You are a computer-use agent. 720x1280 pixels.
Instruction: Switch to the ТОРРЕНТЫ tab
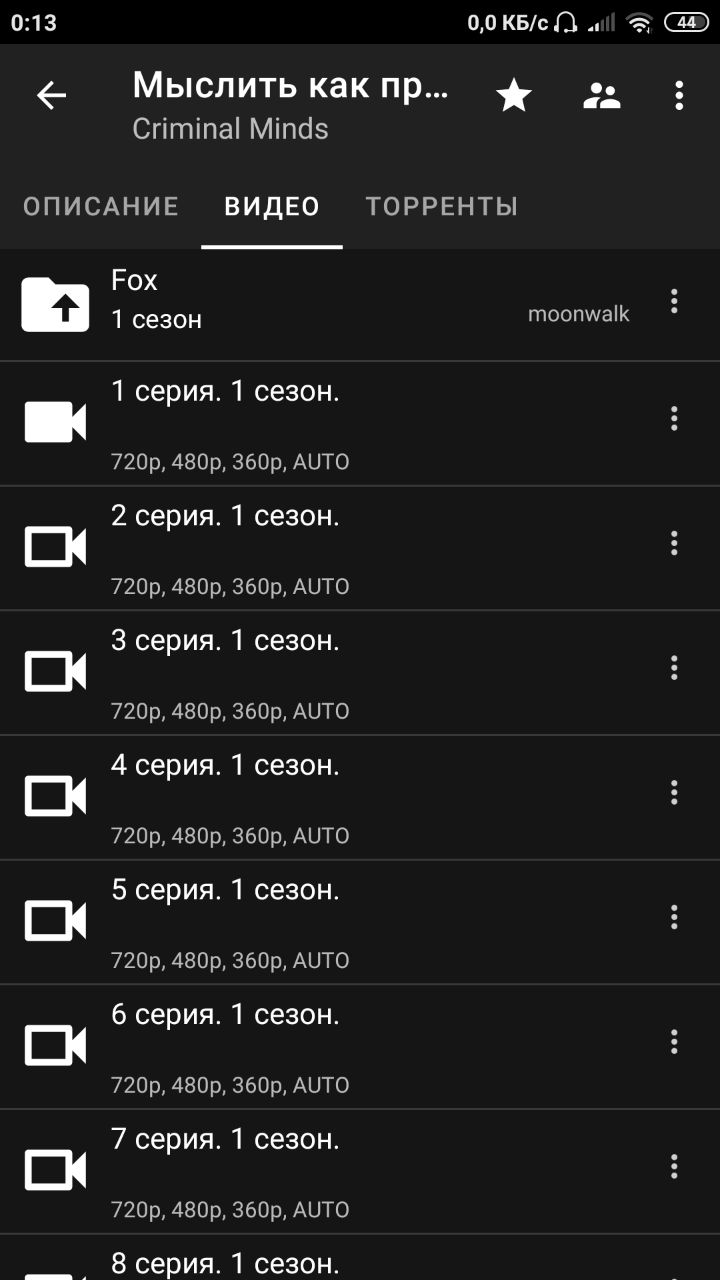click(x=442, y=206)
